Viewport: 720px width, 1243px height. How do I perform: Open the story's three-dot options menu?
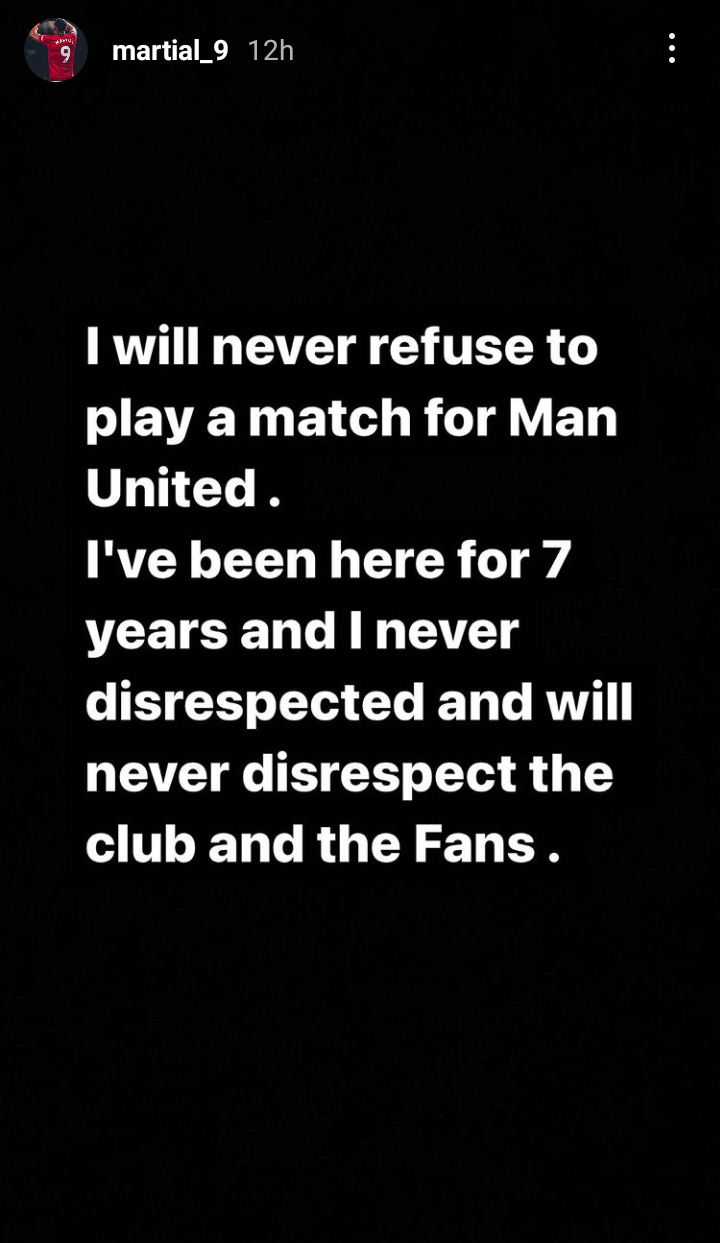(671, 49)
